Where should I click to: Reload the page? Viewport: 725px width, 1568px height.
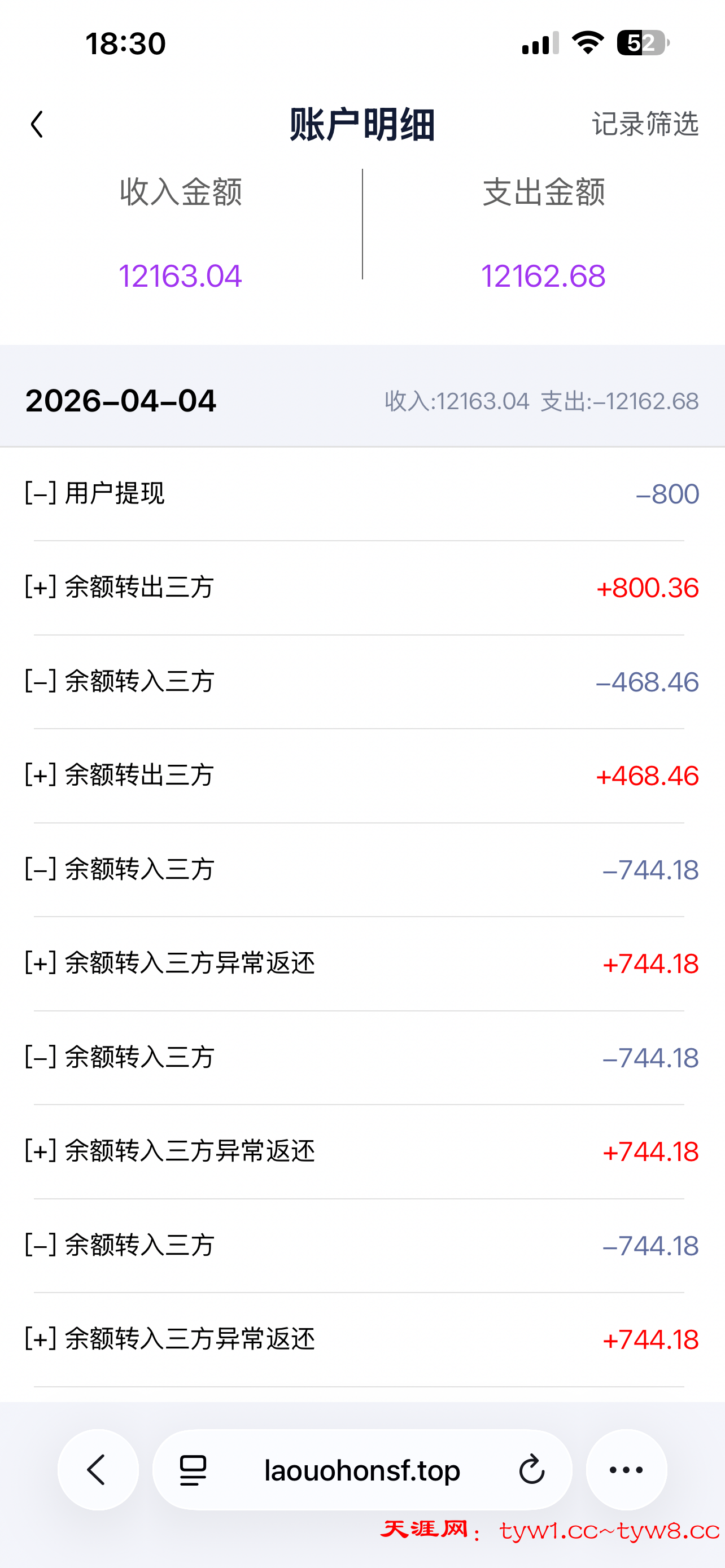click(531, 1469)
